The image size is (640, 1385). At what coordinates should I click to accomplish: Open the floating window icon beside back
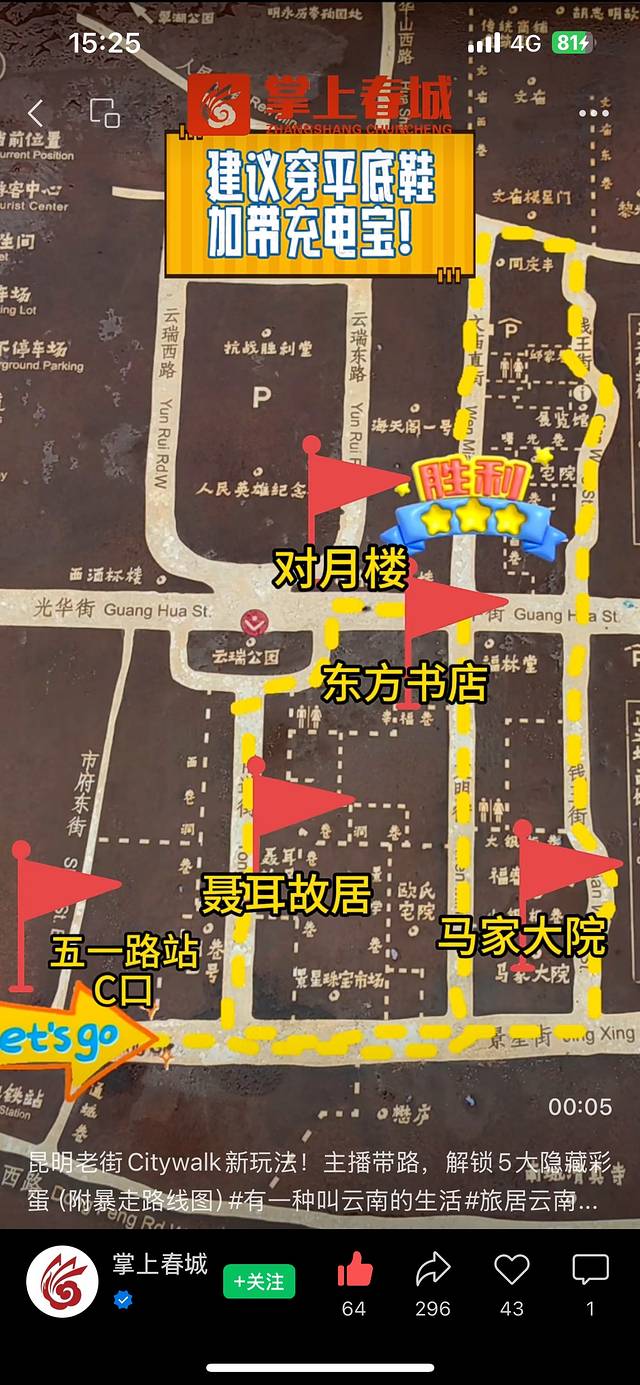coord(104,113)
